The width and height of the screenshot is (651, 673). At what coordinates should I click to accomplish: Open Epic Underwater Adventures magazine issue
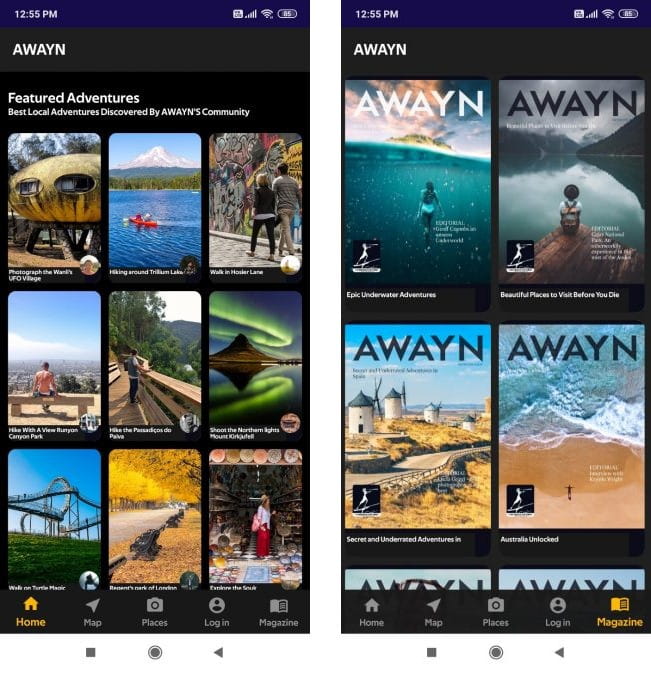click(x=417, y=190)
